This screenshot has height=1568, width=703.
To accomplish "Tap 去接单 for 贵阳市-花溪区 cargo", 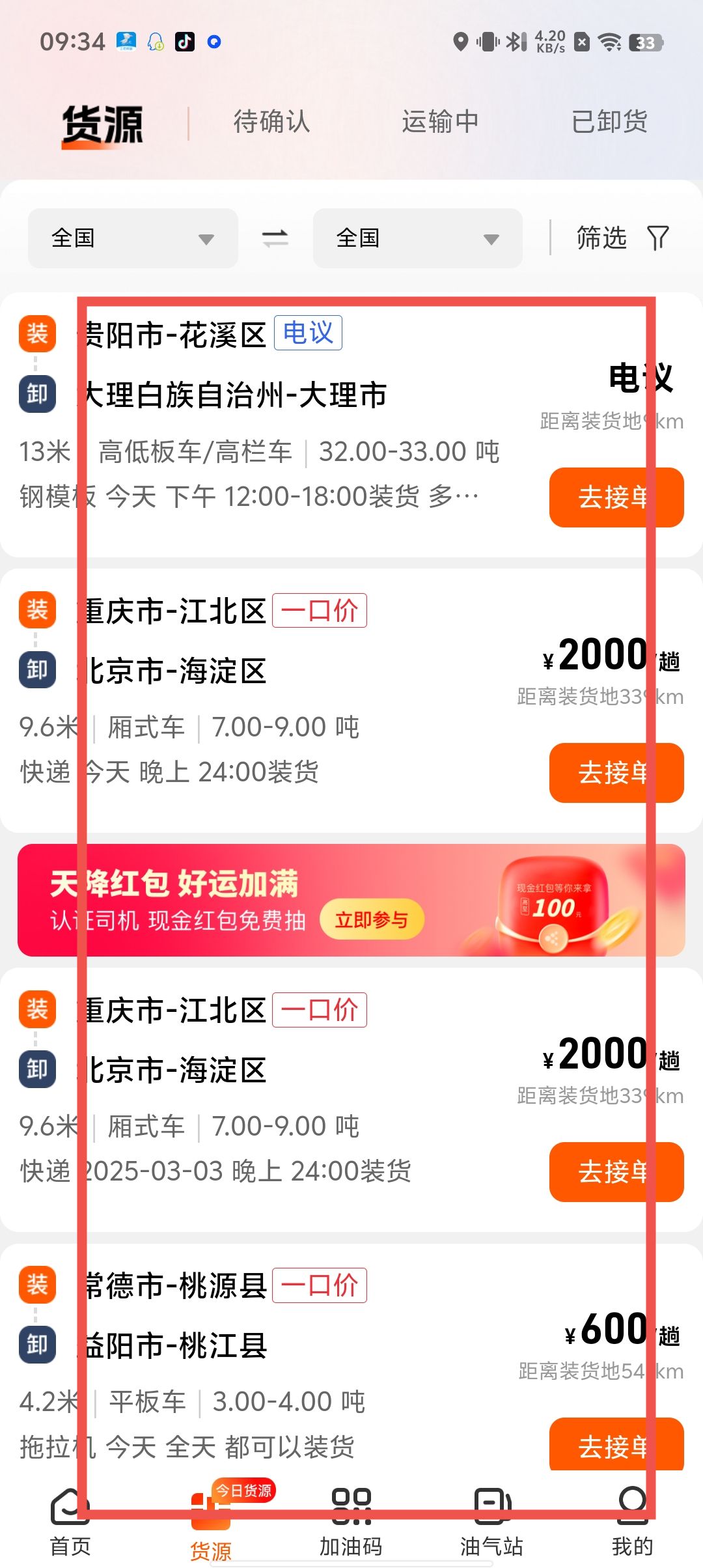I will [x=616, y=497].
